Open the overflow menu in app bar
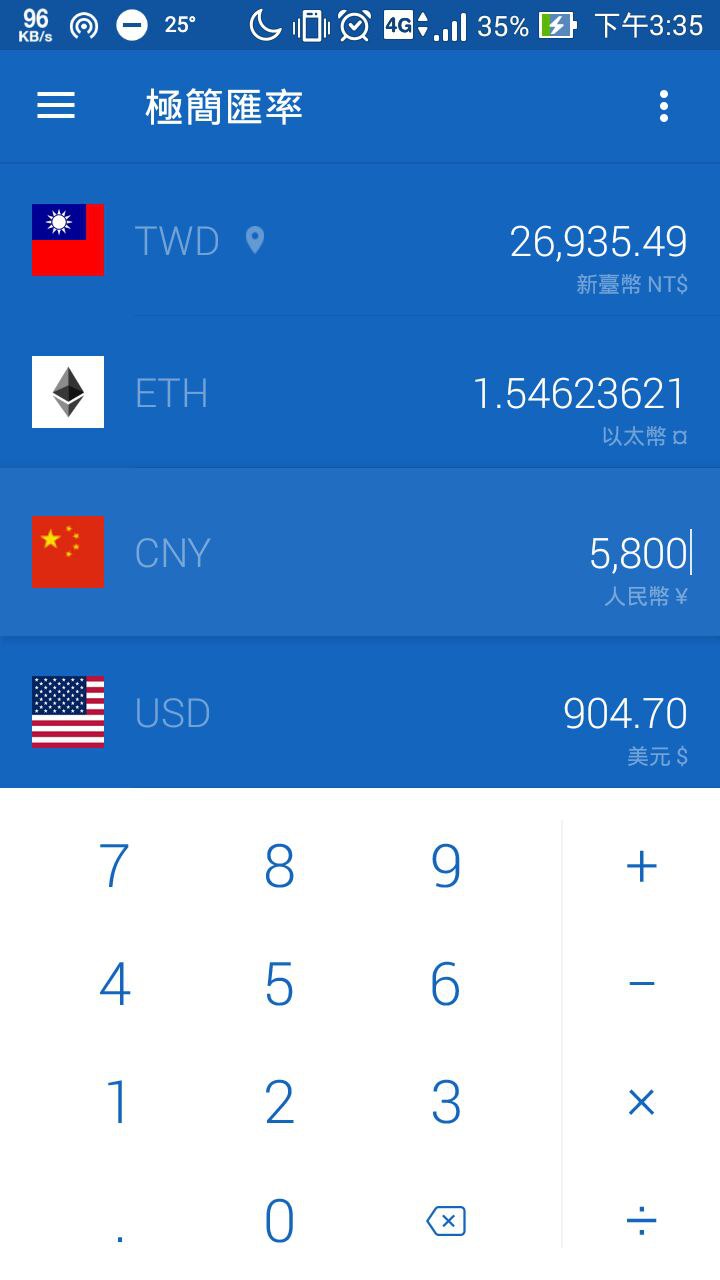The width and height of the screenshot is (720, 1280). [x=664, y=106]
